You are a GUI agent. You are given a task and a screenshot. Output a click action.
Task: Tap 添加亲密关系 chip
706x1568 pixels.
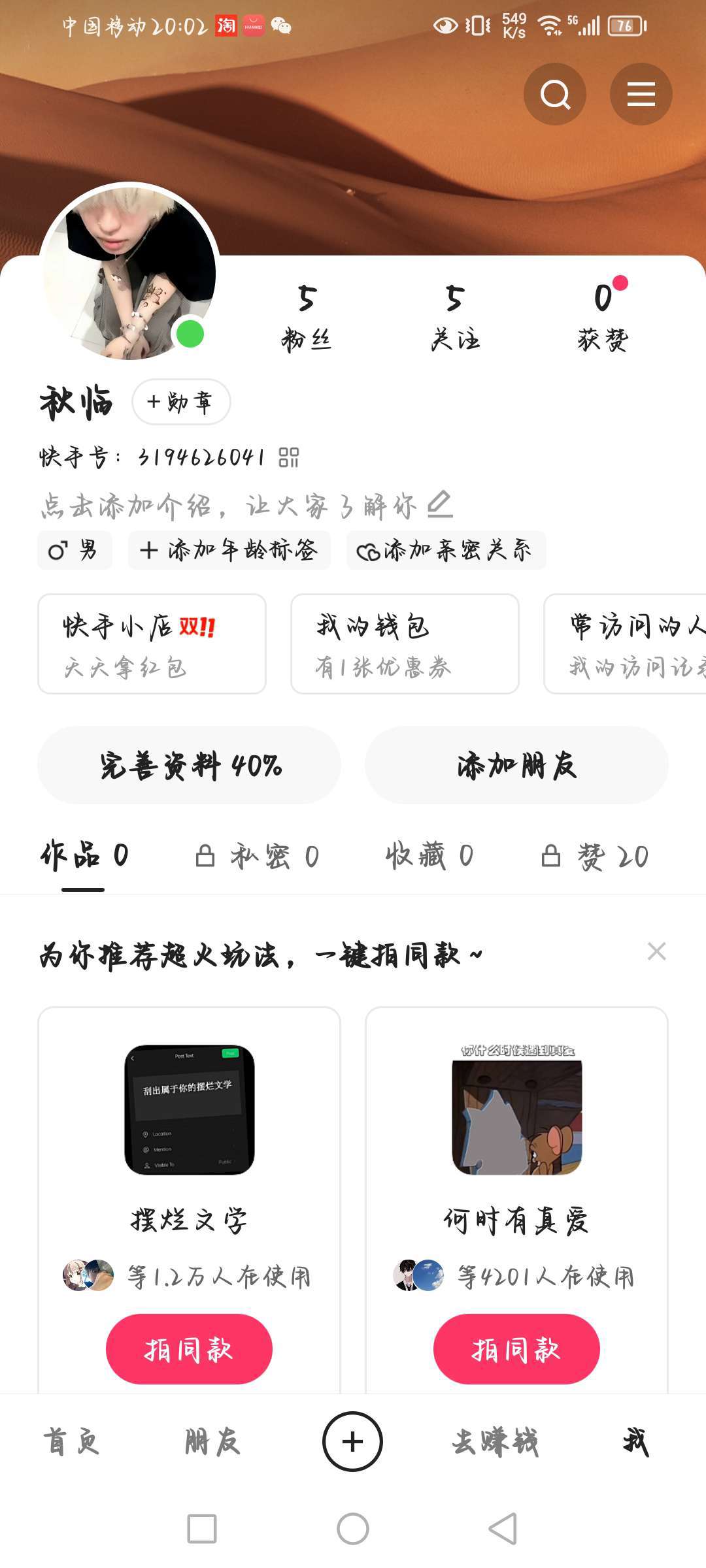click(x=446, y=550)
